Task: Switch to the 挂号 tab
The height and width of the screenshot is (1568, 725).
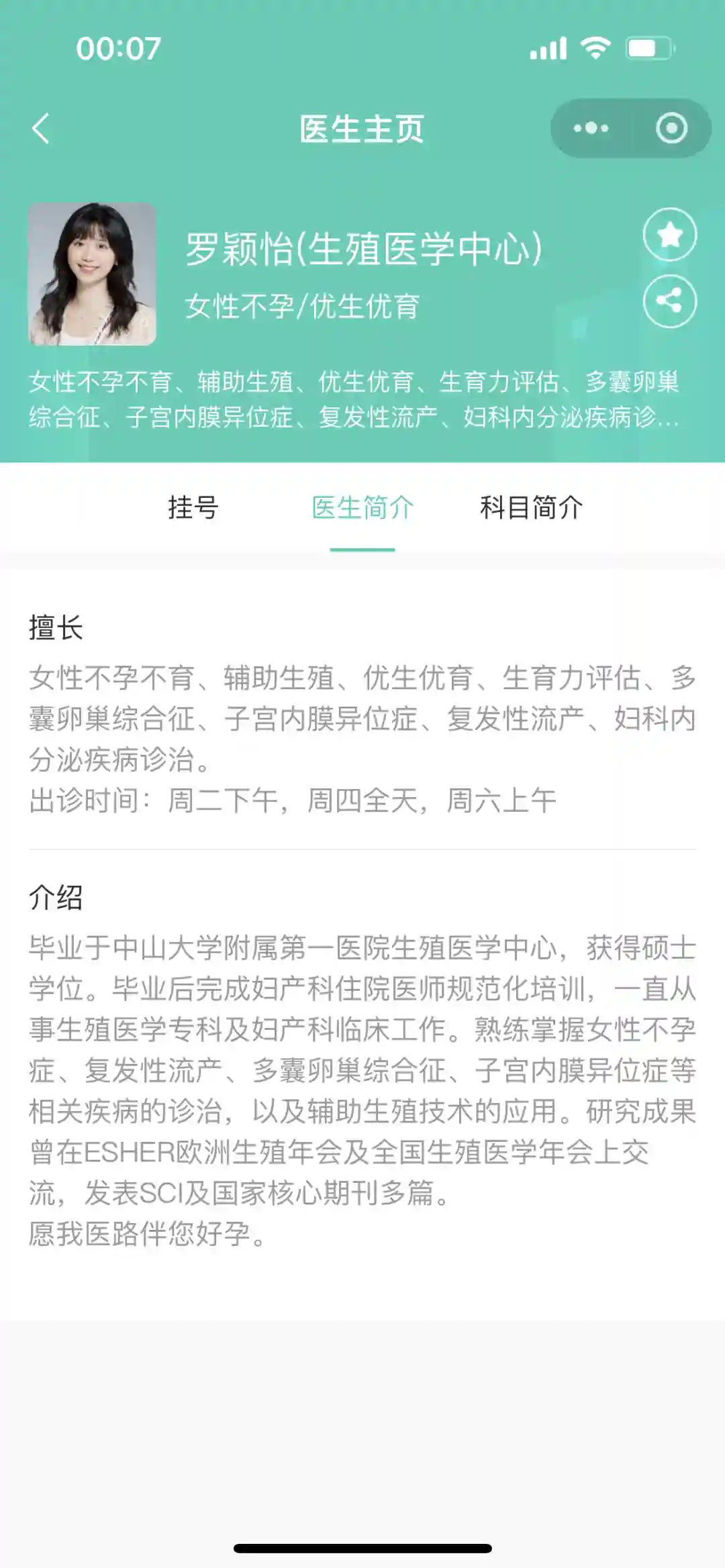Action: pyautogui.click(x=193, y=508)
